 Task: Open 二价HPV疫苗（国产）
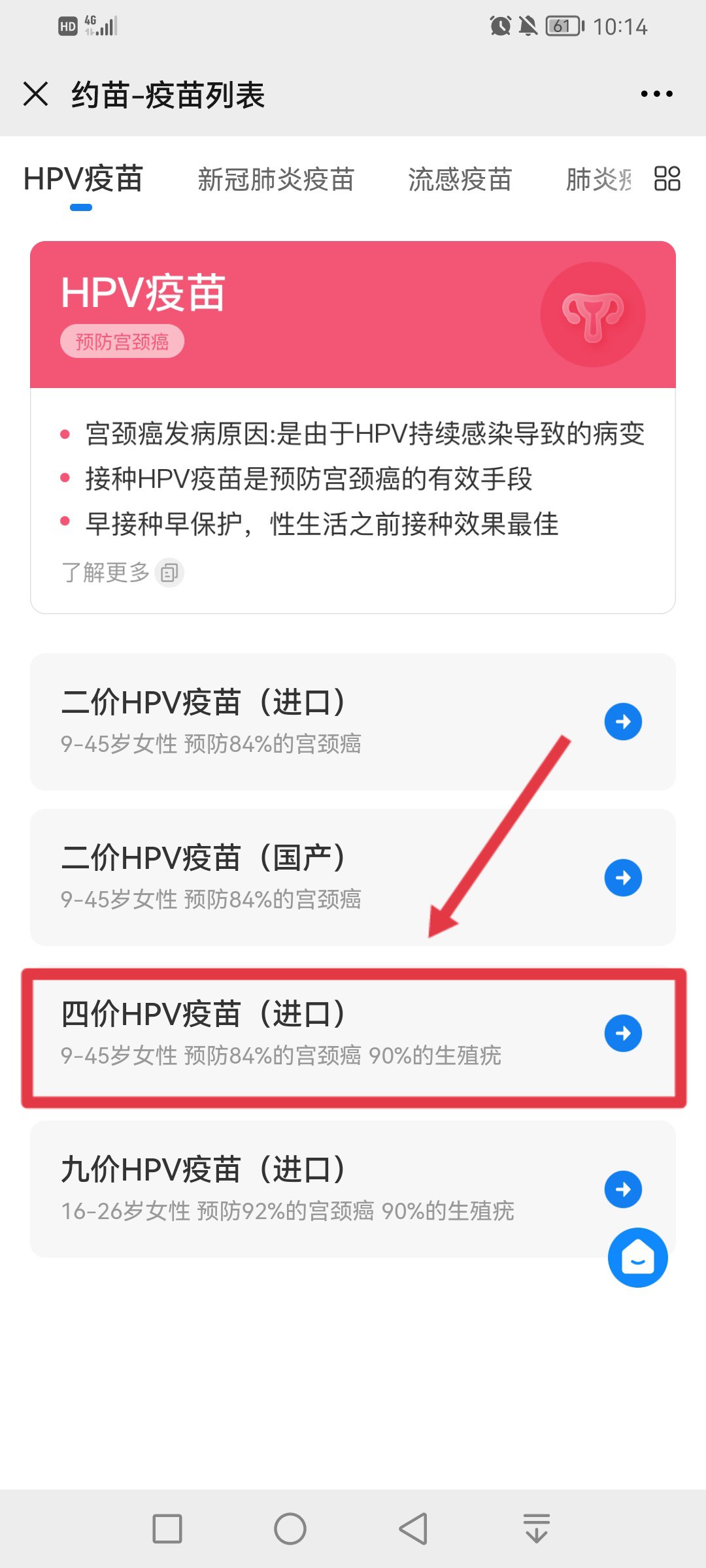pyautogui.click(x=352, y=877)
